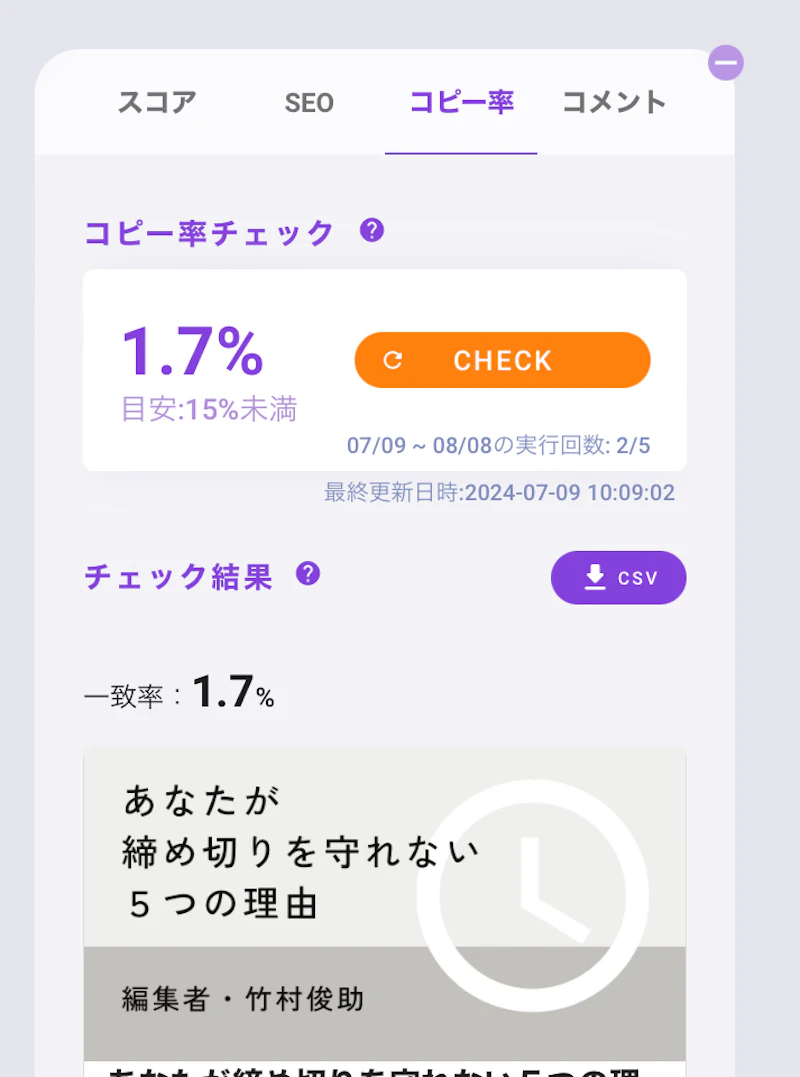The width and height of the screenshot is (800, 1077).
Task: Switch to the スコア tab
Action: click(158, 102)
